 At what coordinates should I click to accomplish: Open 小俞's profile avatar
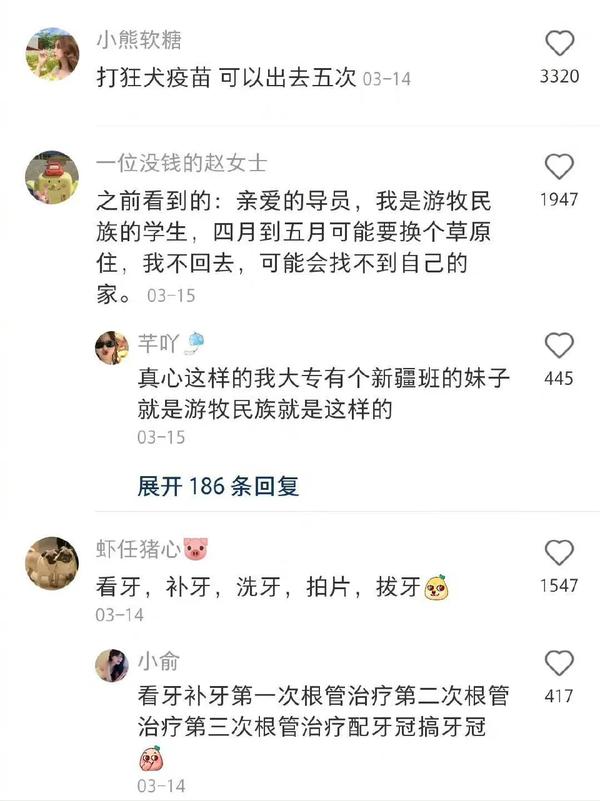point(111,664)
